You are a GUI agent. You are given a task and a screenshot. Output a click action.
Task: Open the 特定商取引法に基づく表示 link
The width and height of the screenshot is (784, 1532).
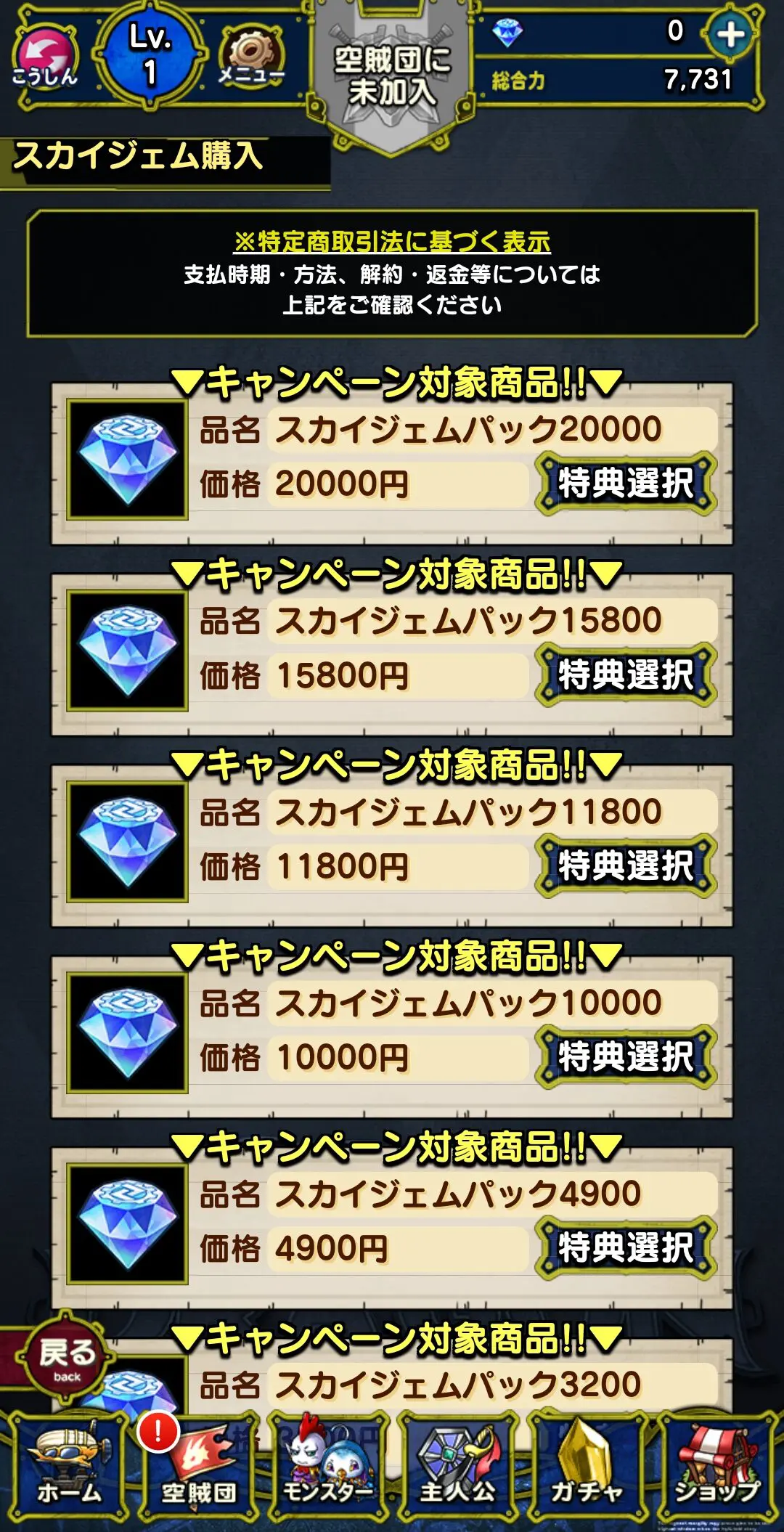click(x=392, y=242)
